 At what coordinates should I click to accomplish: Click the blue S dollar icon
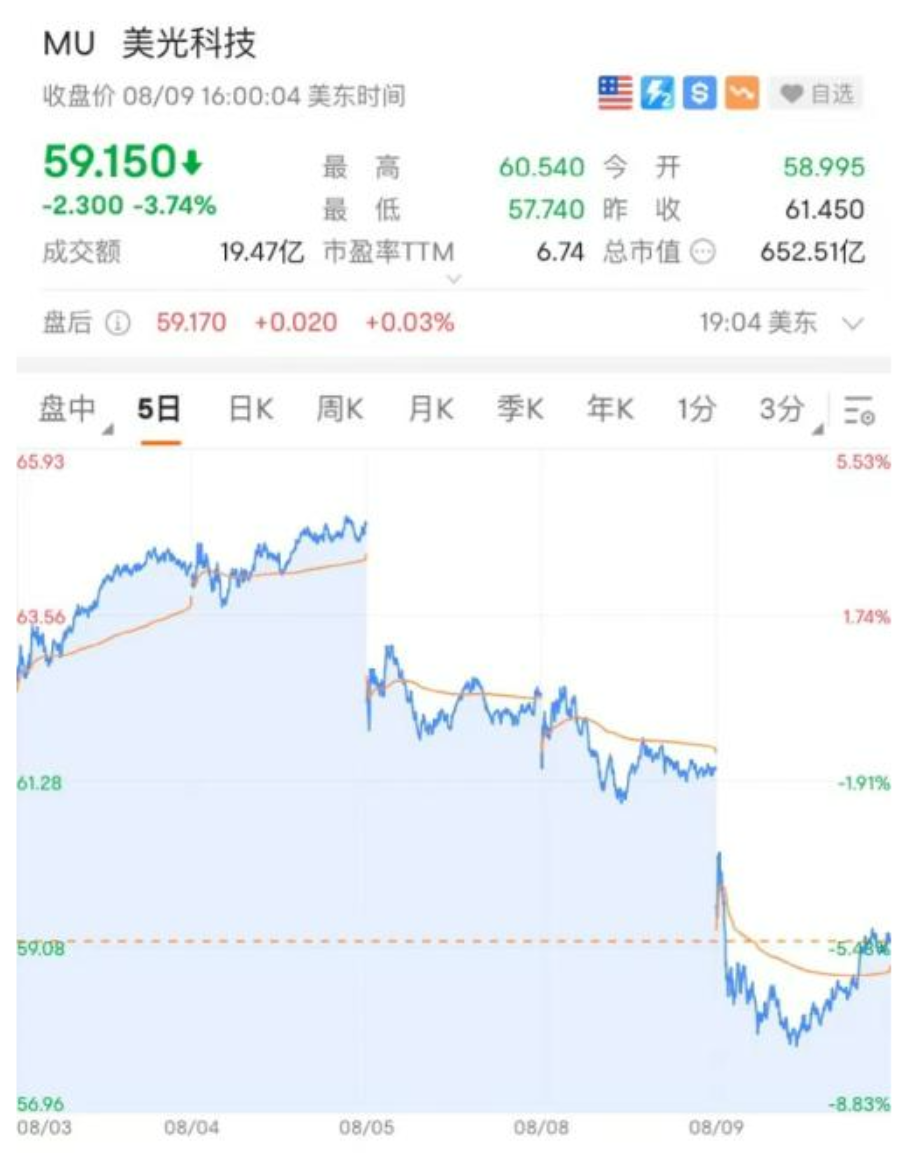pyautogui.click(x=700, y=92)
